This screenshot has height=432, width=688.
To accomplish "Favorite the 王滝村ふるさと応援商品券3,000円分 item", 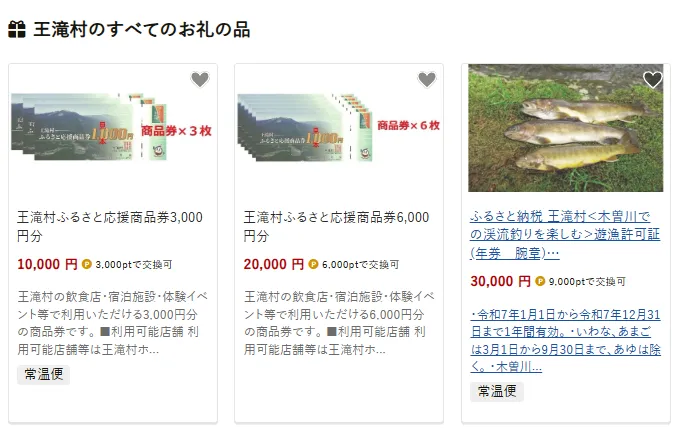I will click(x=200, y=80).
